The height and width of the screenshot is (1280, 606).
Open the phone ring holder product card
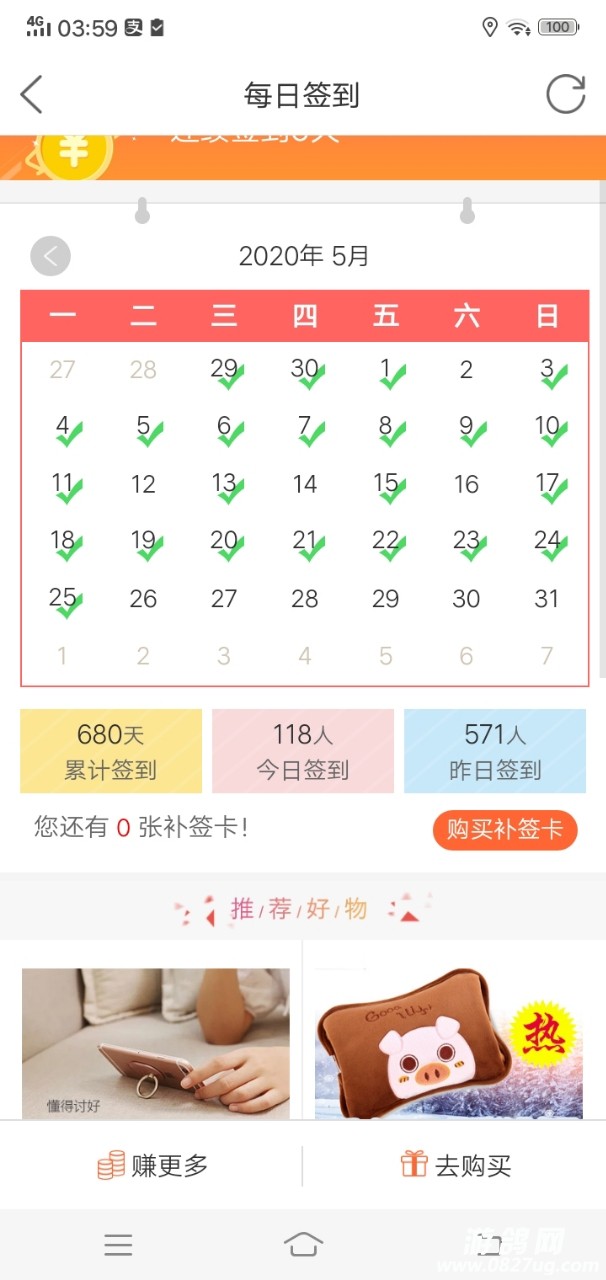156,1043
